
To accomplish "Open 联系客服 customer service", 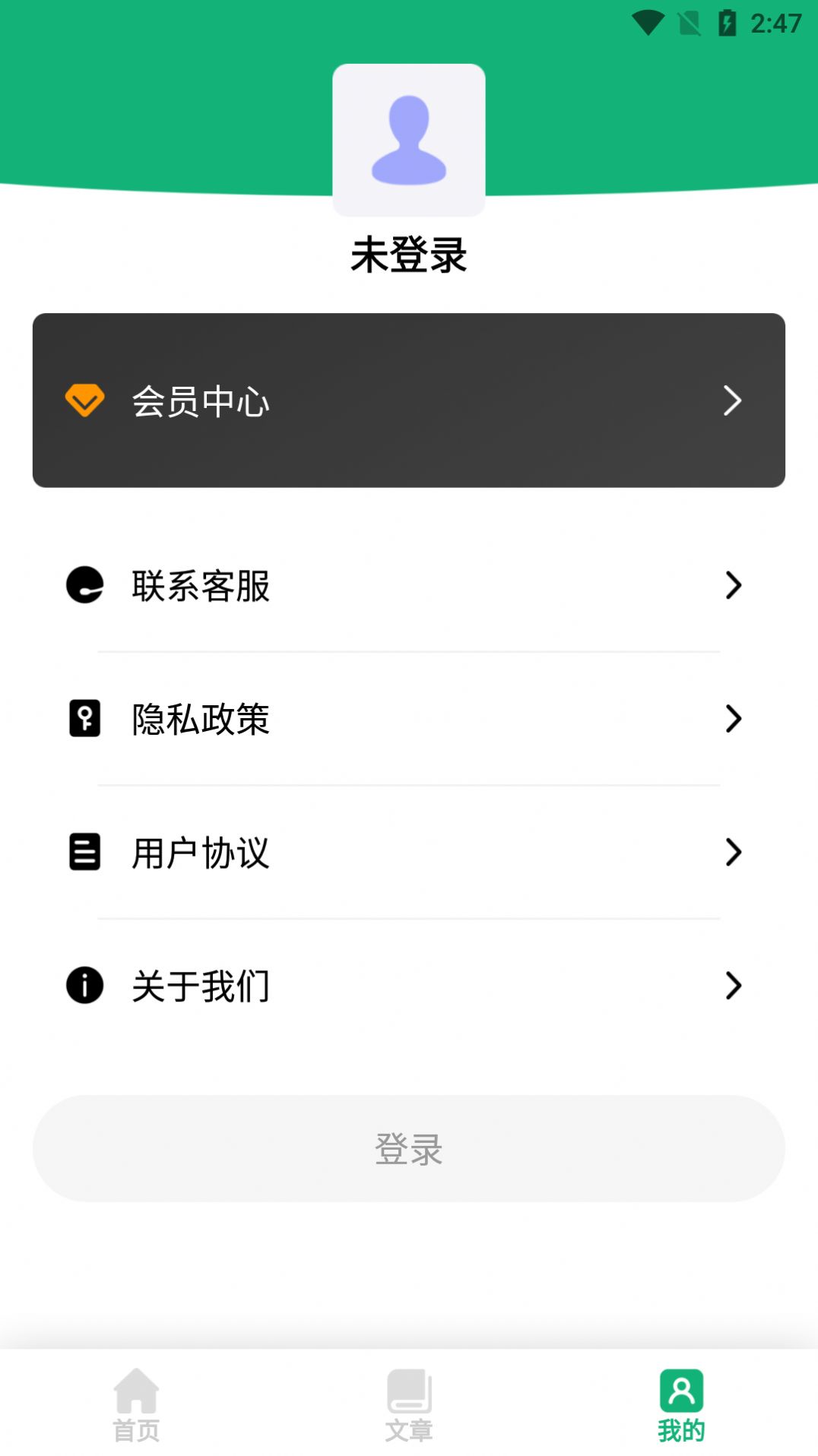I will coord(408,586).
